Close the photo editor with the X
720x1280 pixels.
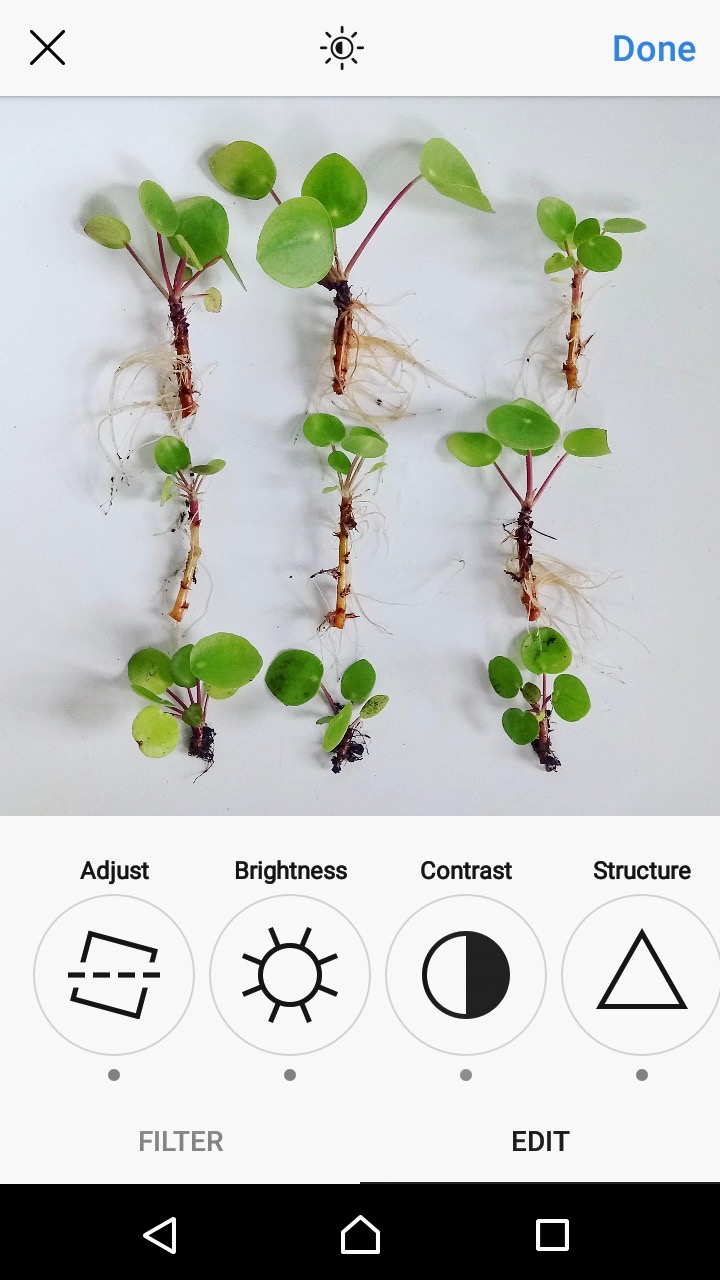pyautogui.click(x=47, y=48)
